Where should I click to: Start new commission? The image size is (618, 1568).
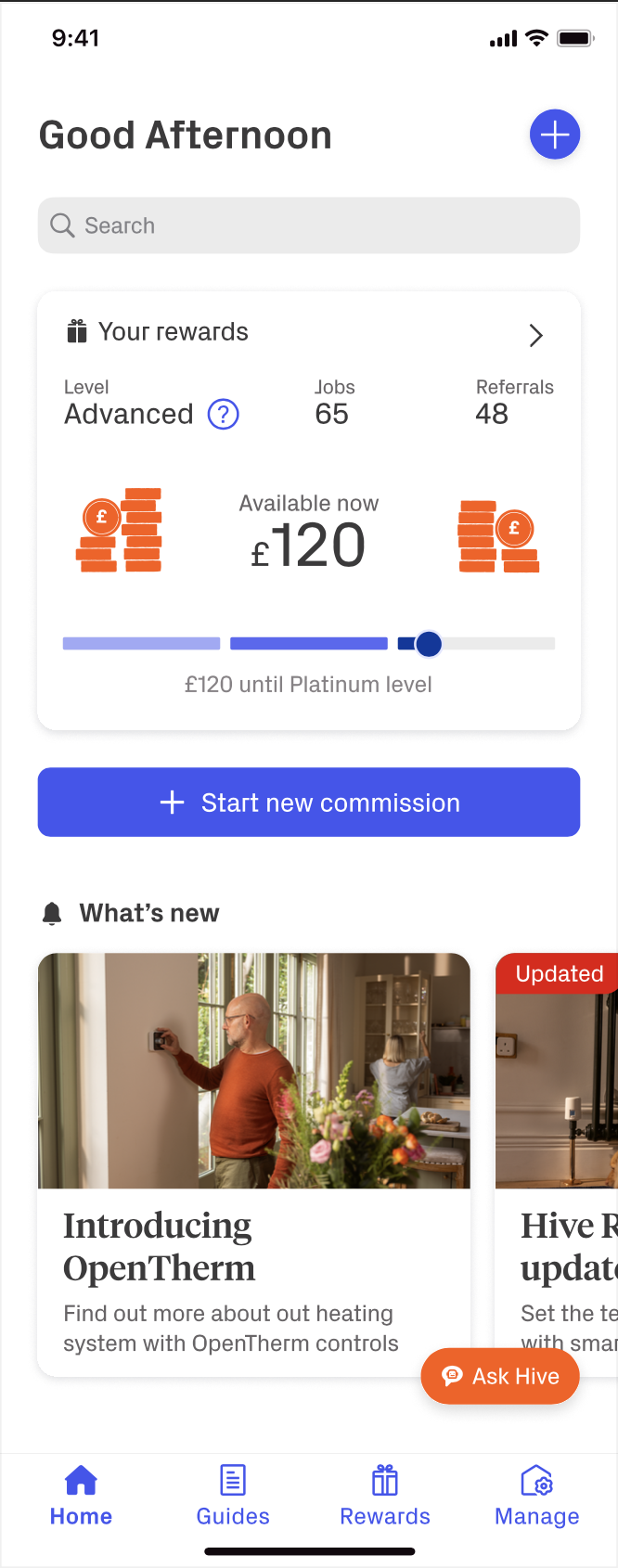308,803
